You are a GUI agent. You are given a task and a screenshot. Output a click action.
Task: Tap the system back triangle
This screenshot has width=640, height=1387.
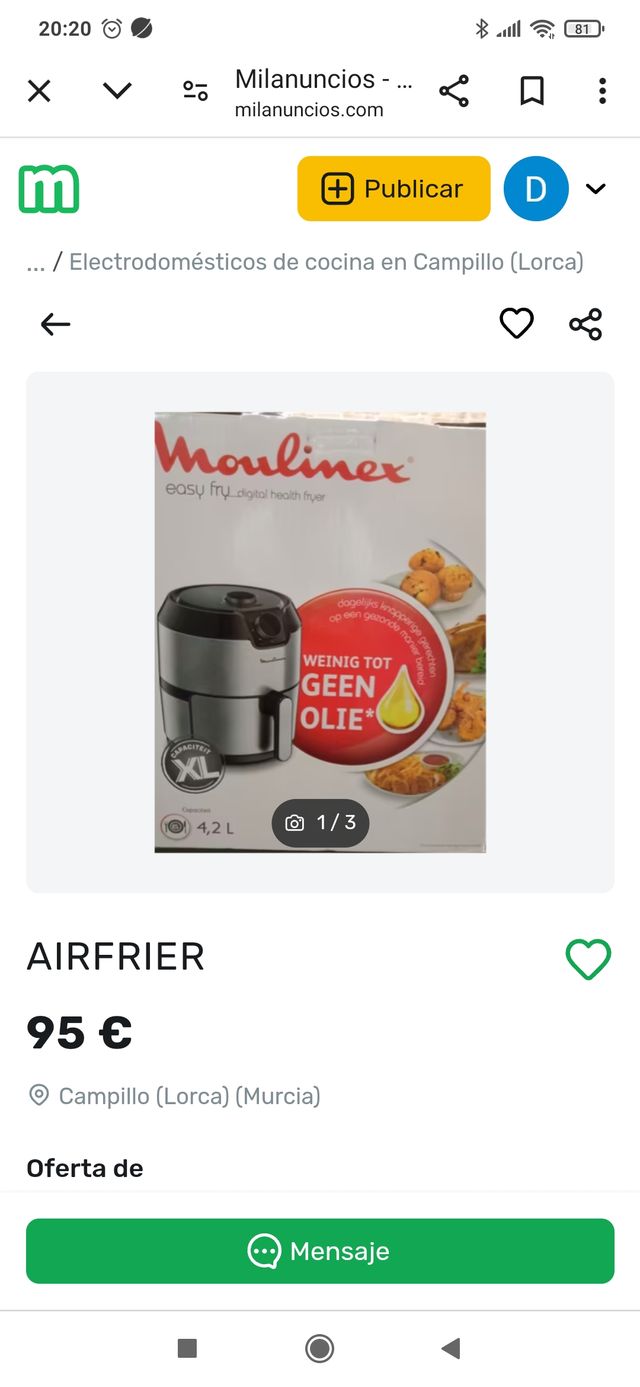coord(451,1348)
